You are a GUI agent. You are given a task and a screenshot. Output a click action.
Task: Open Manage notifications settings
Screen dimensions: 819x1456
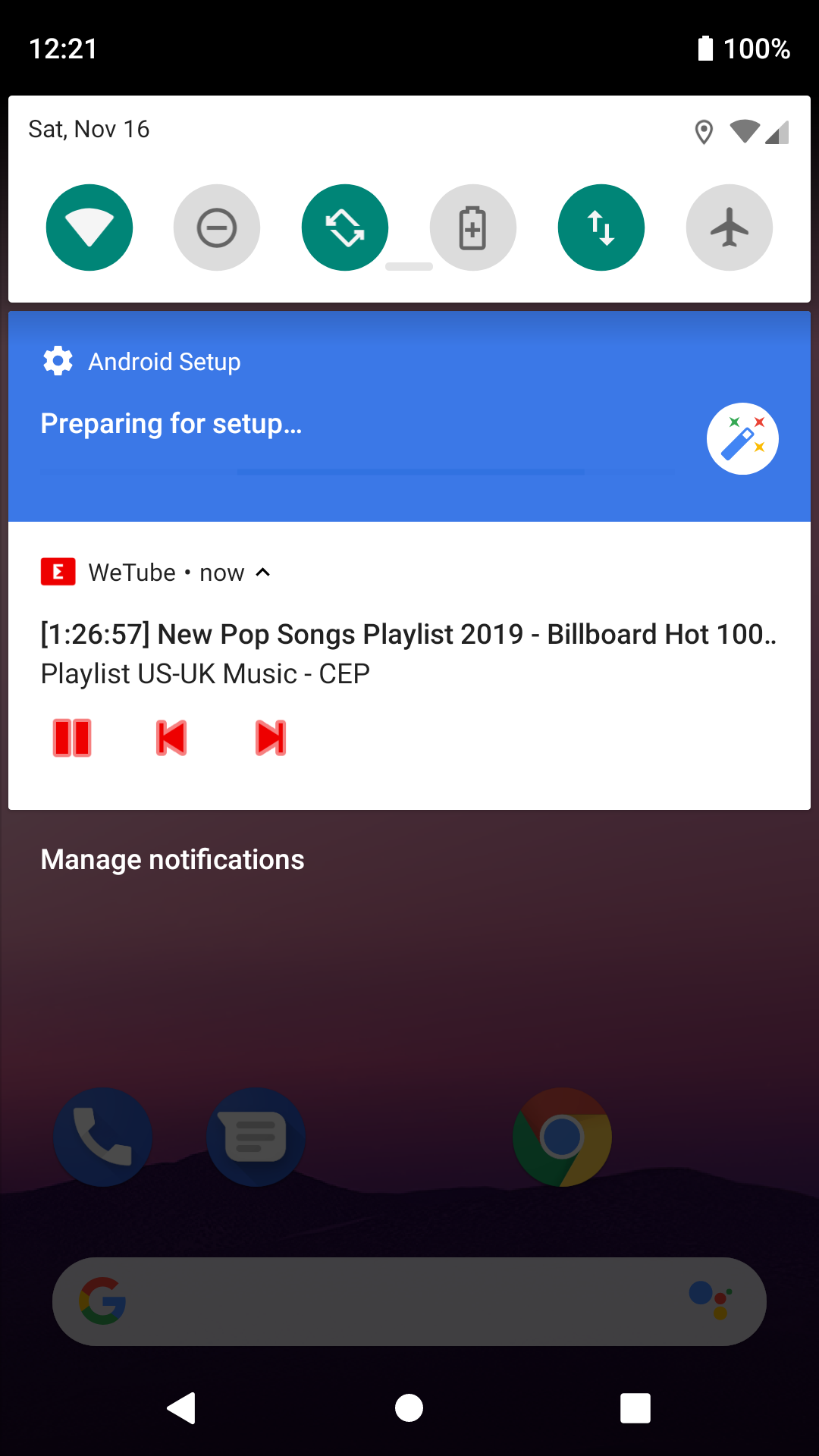point(172,859)
